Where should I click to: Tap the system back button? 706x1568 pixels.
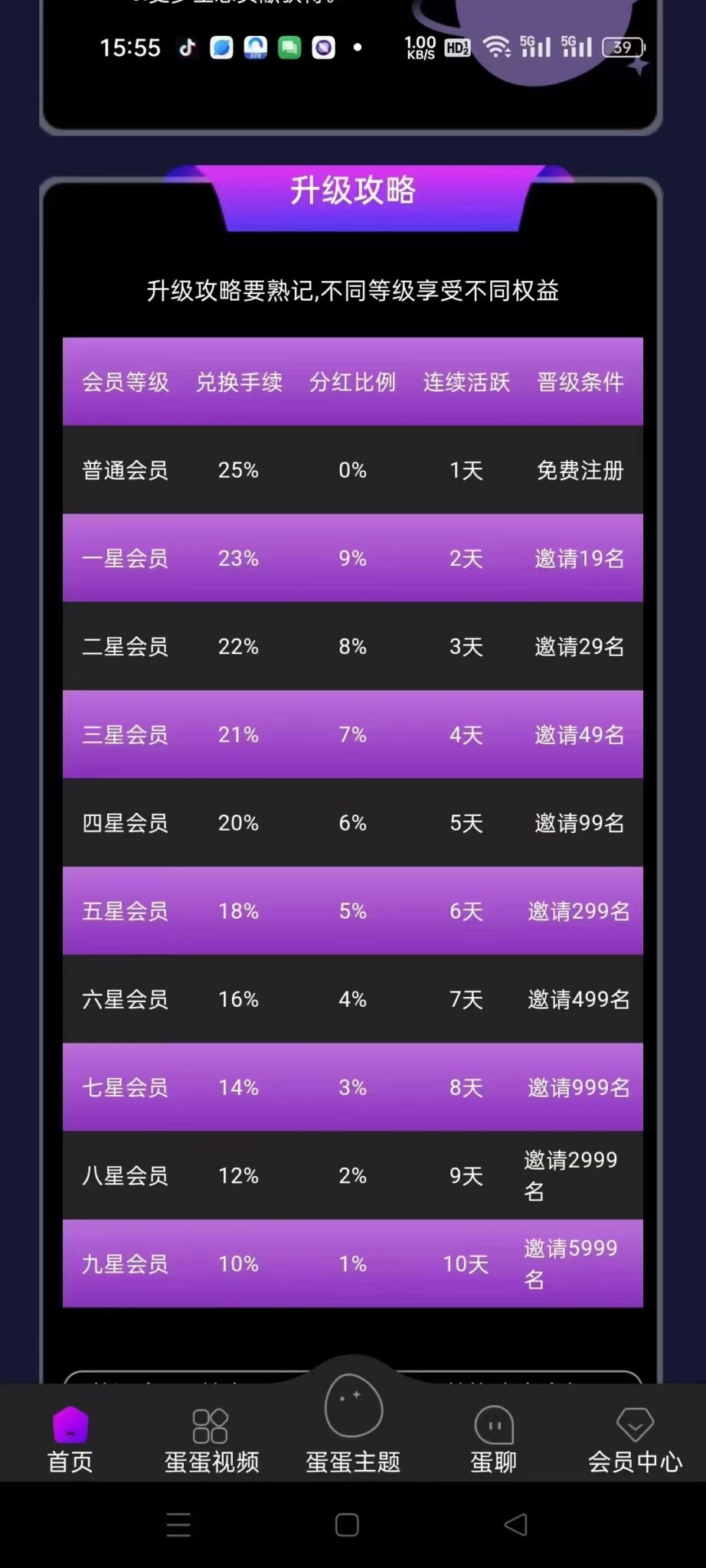pos(515,1524)
